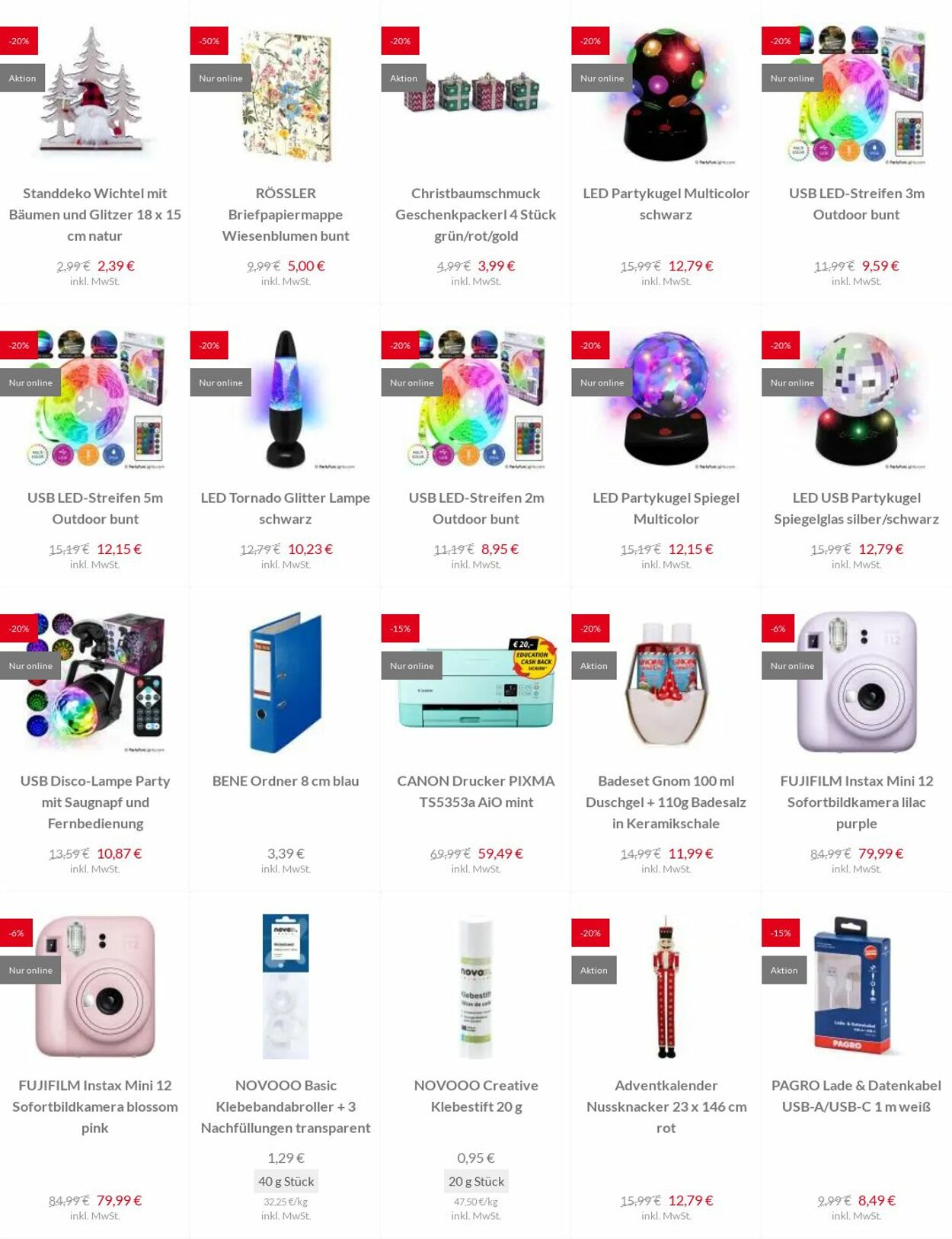Viewport: 952px width, 1239px height.
Task: Open Standdeko Wichtel mit Bäumen product
Action: pos(94,214)
